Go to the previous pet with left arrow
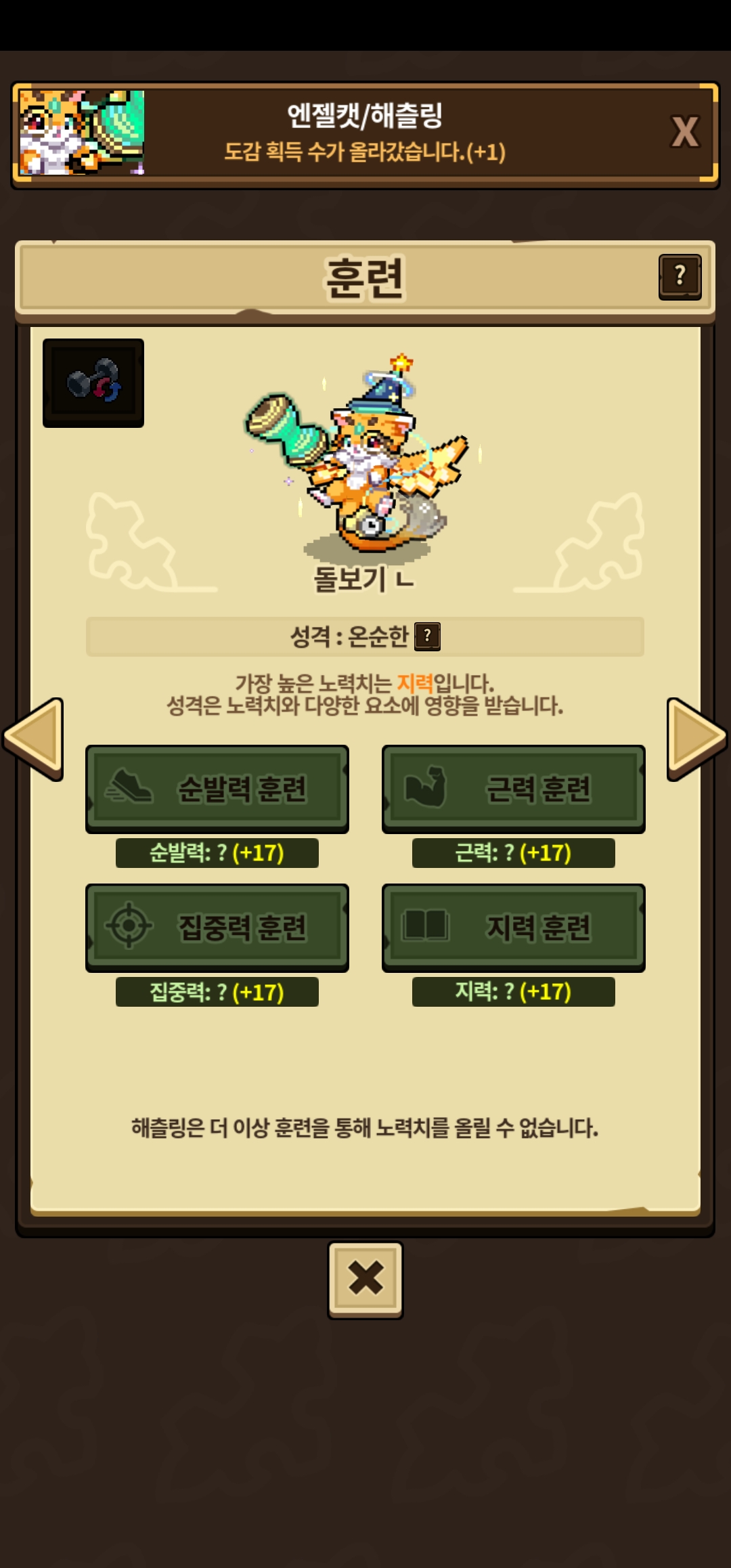The image size is (731, 1568). click(35, 739)
